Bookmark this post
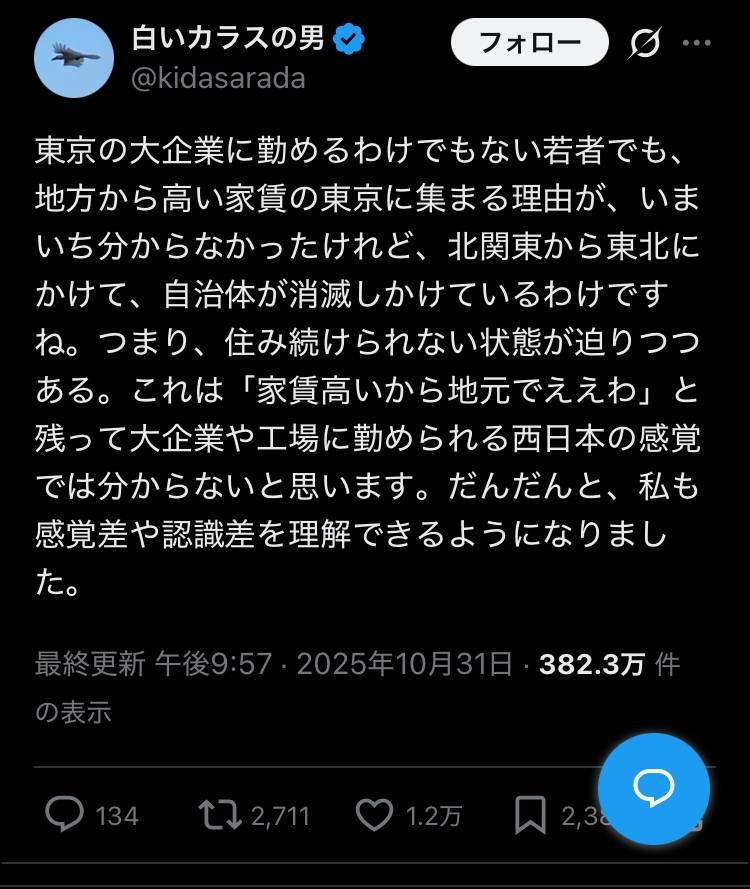 click(x=529, y=816)
